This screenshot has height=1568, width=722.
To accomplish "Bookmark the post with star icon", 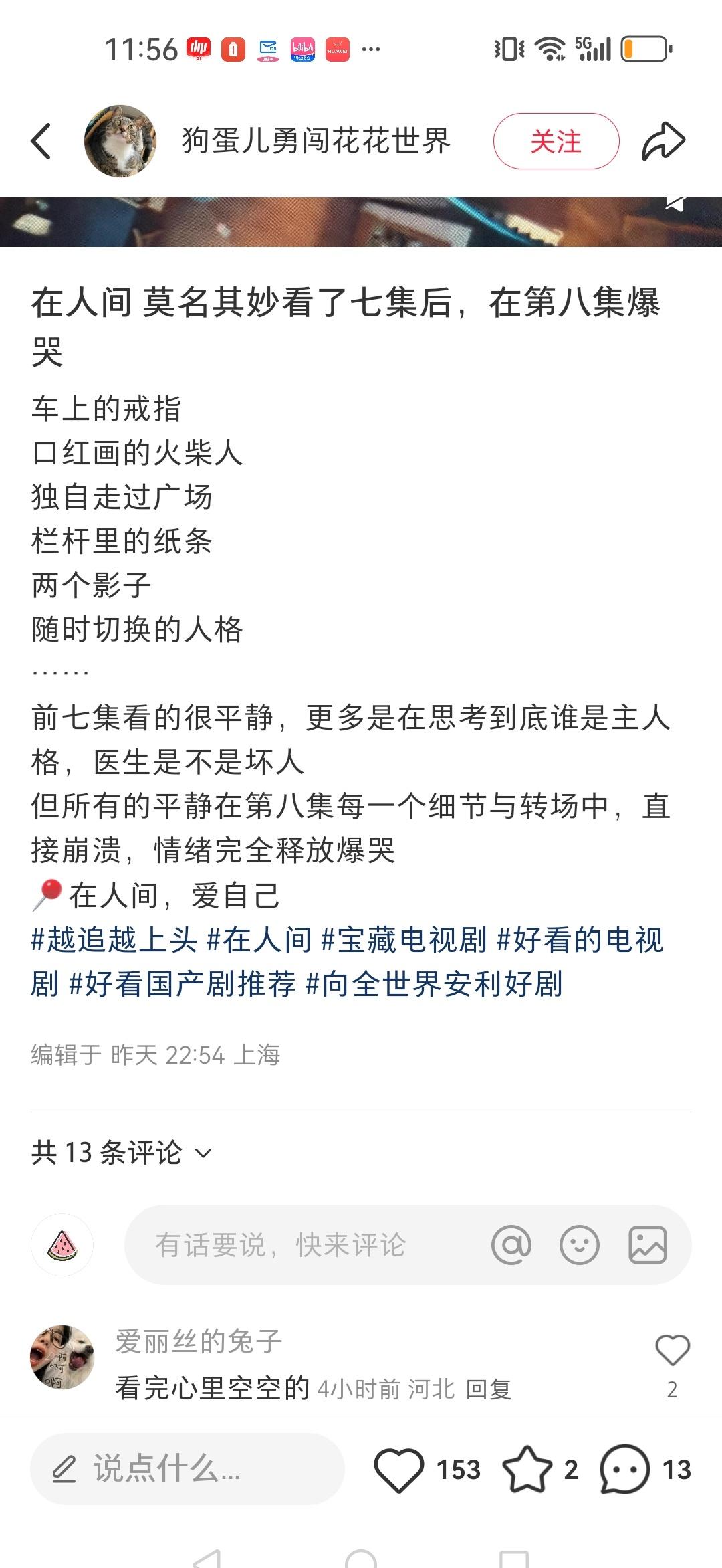I will pyautogui.click(x=527, y=1469).
